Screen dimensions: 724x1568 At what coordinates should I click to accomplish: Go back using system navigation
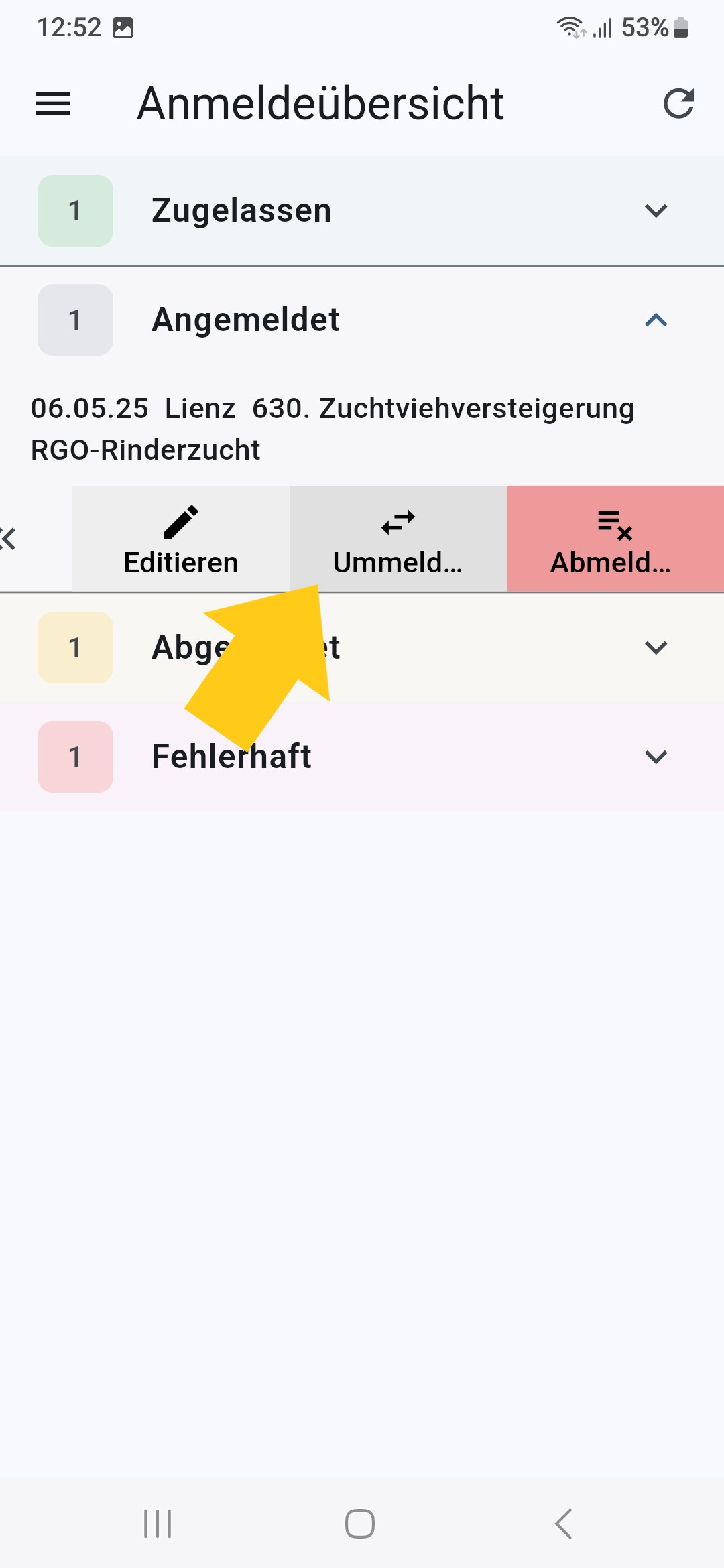click(564, 1524)
